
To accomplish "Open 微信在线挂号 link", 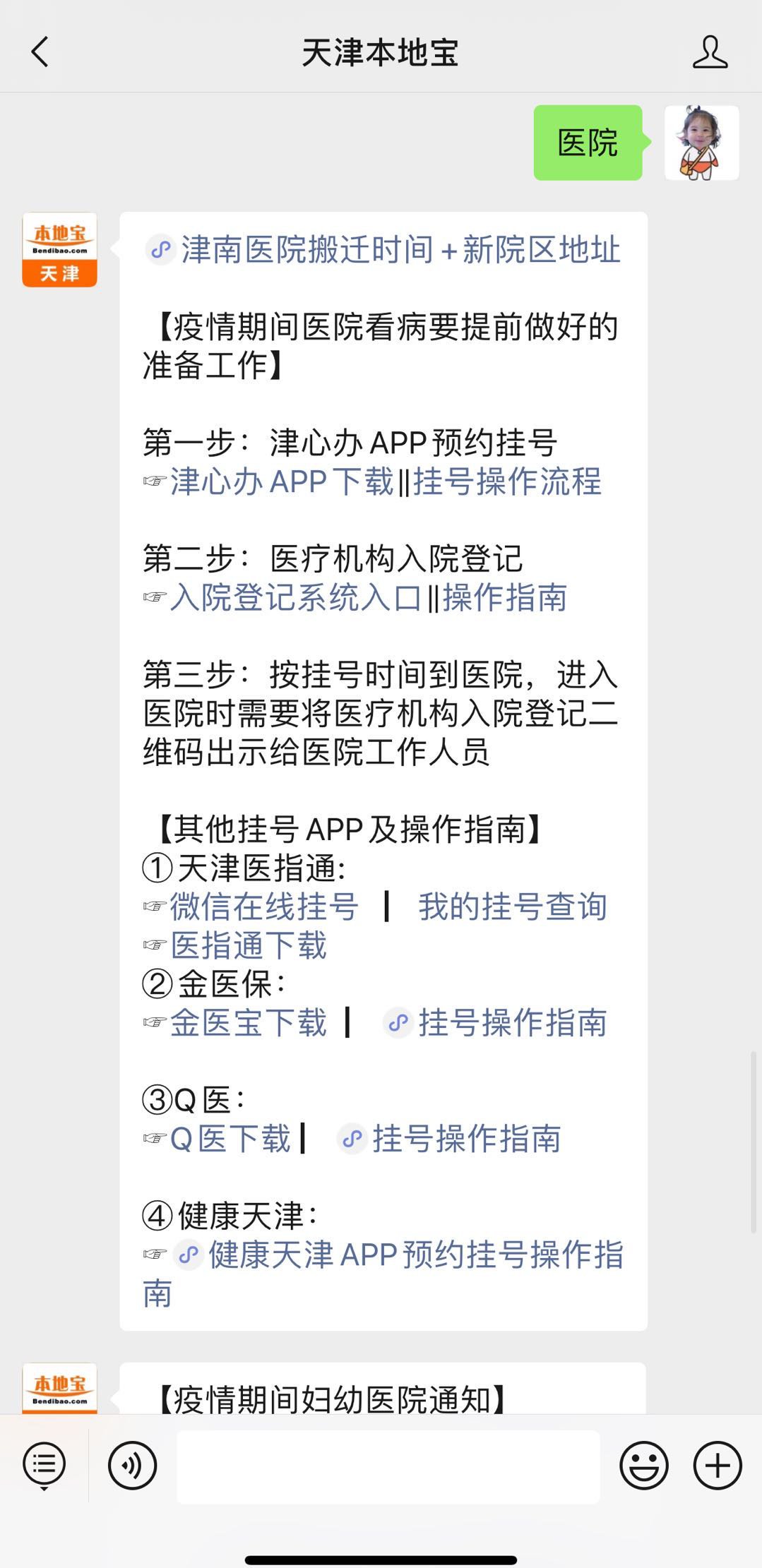I will pos(264,907).
